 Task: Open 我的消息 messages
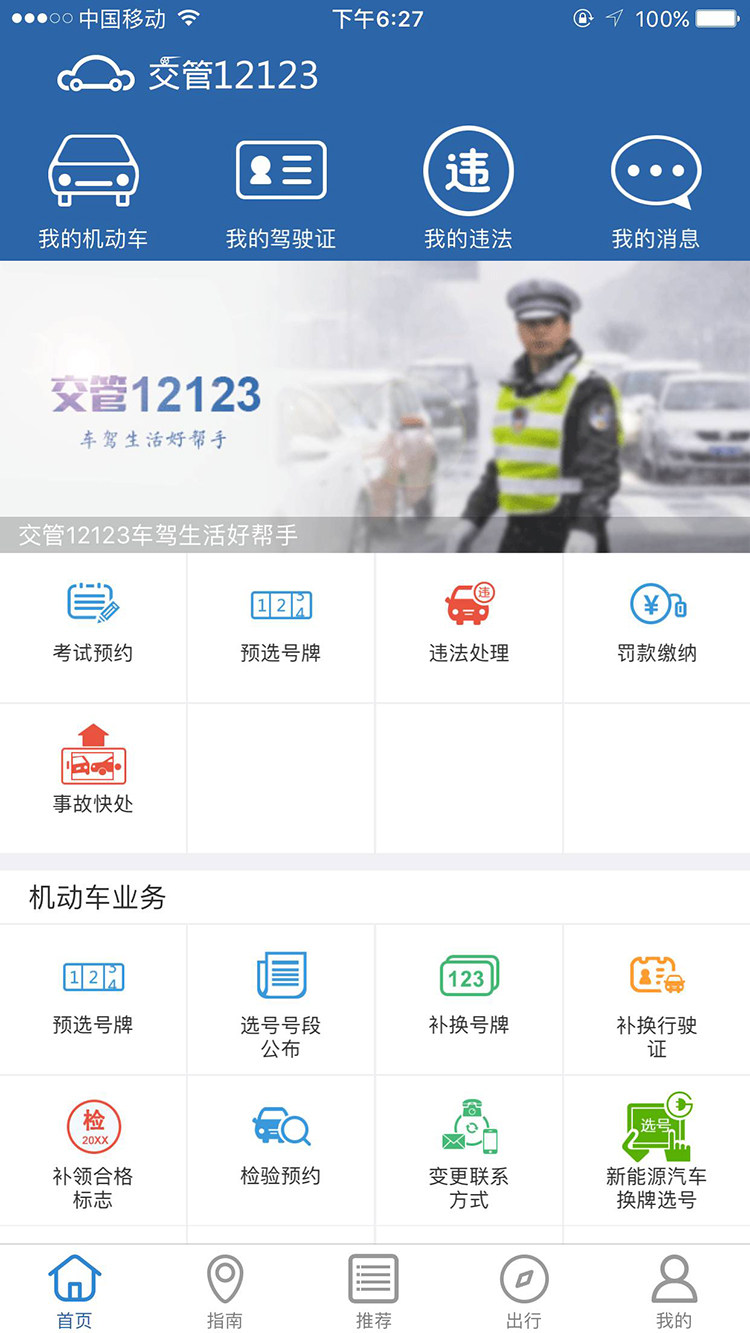click(x=656, y=190)
